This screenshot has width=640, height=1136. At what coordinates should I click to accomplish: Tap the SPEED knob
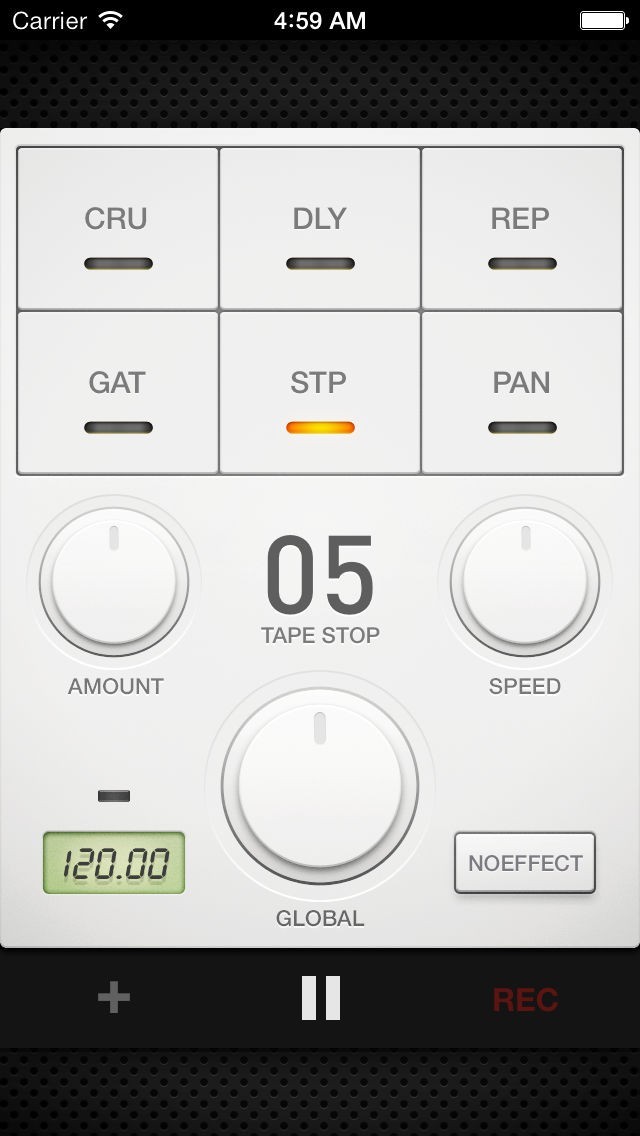pos(525,581)
